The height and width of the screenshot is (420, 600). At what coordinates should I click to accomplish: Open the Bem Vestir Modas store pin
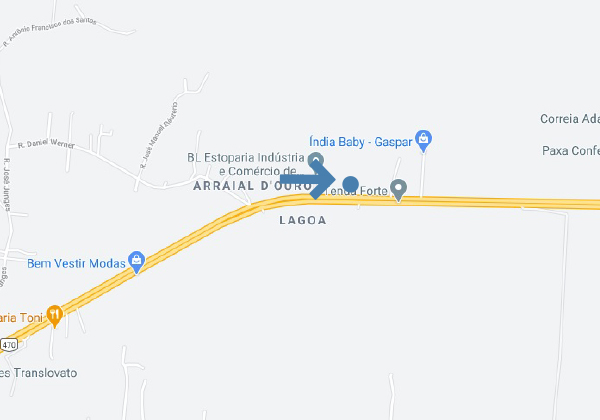click(137, 262)
